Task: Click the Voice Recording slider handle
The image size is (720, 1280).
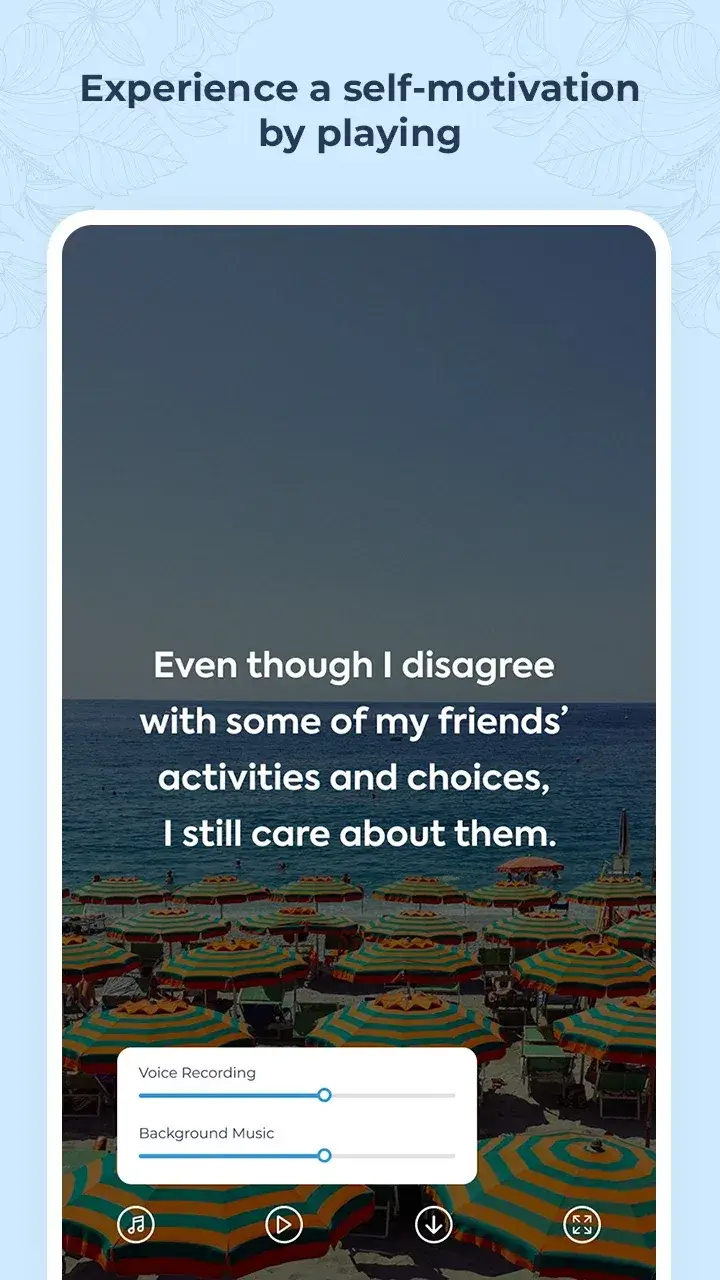Action: pyautogui.click(x=323, y=1095)
